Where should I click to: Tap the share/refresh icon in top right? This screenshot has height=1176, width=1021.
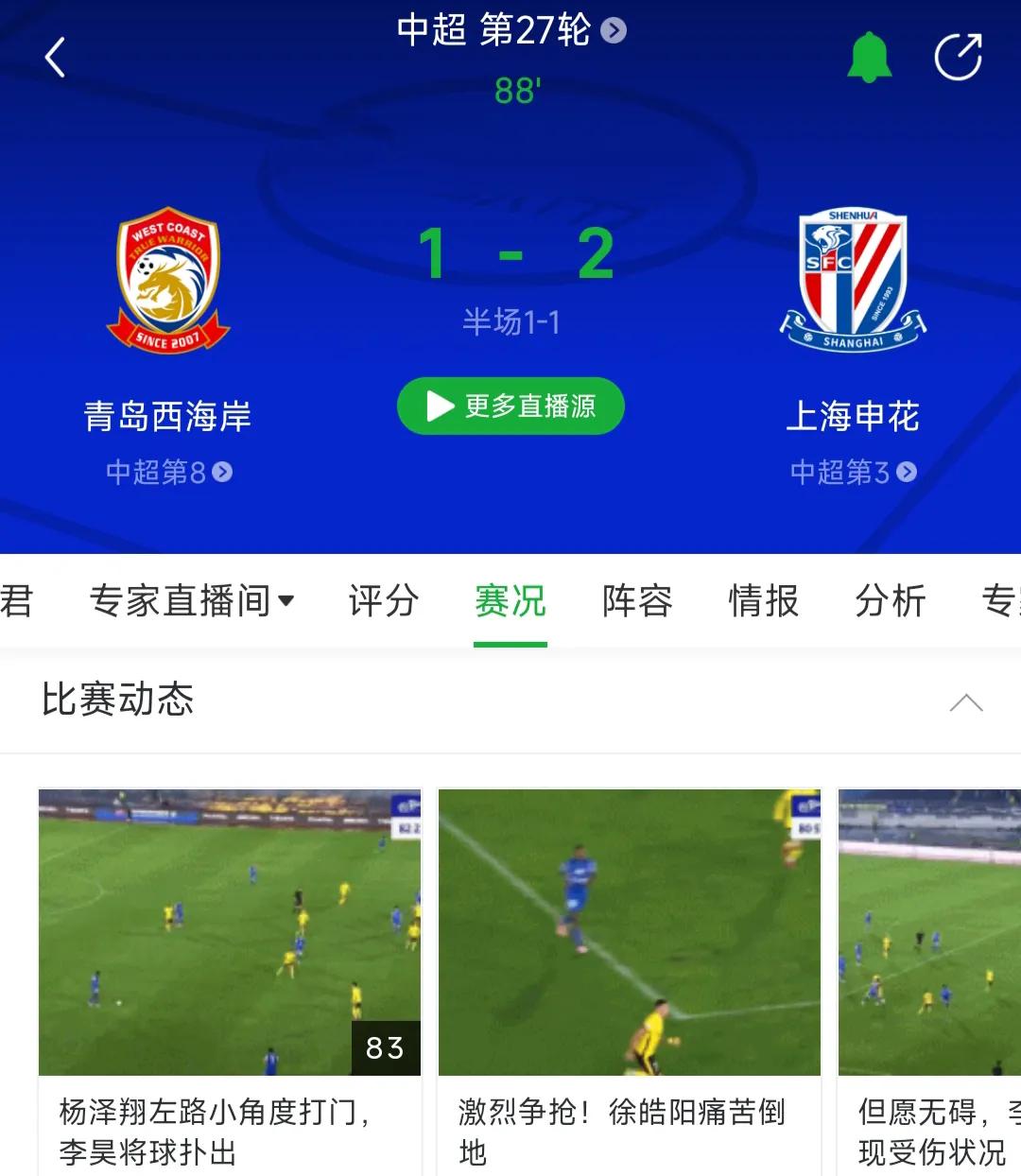click(x=960, y=54)
